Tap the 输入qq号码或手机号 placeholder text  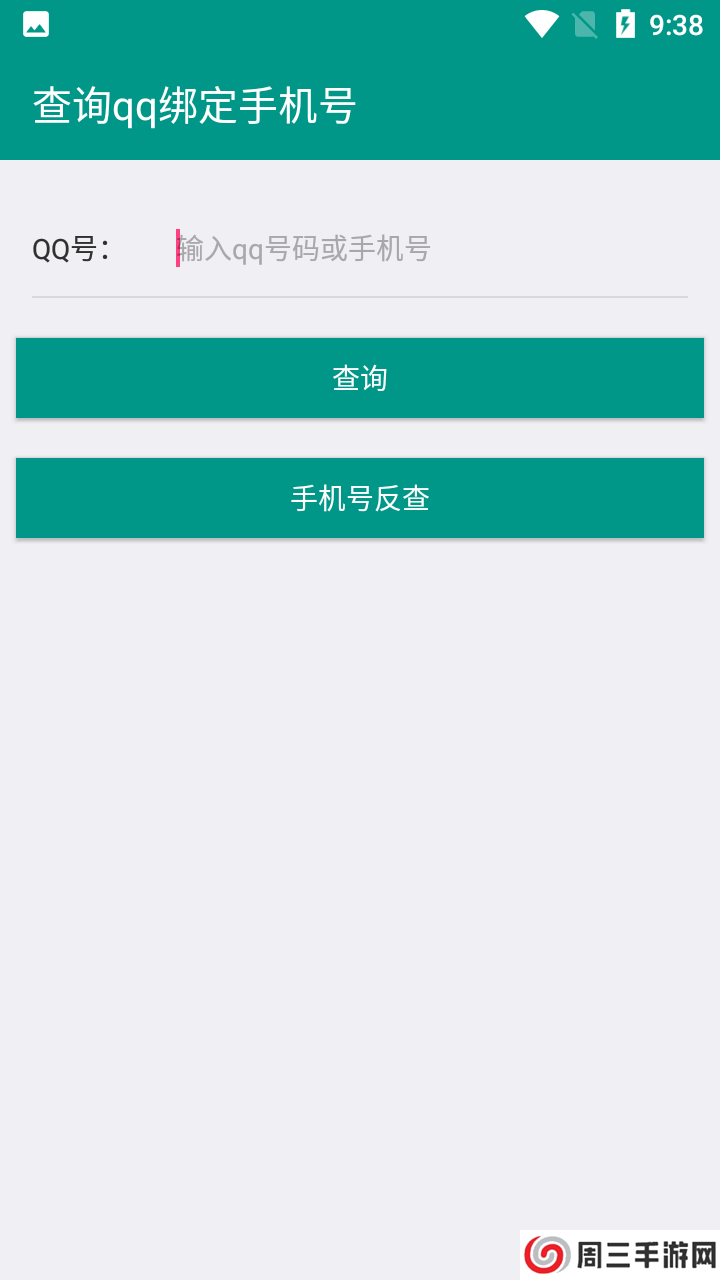[303, 249]
